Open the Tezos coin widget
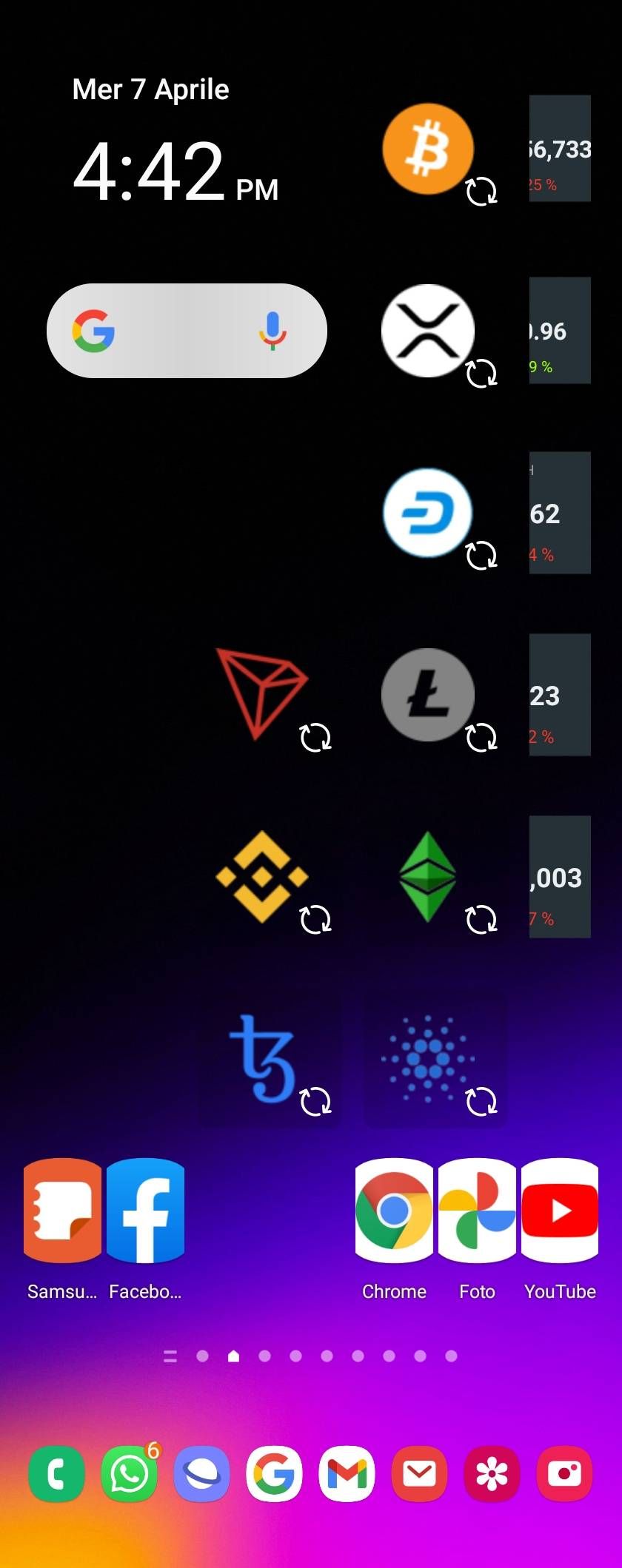This screenshot has width=622, height=1568. click(262, 1059)
